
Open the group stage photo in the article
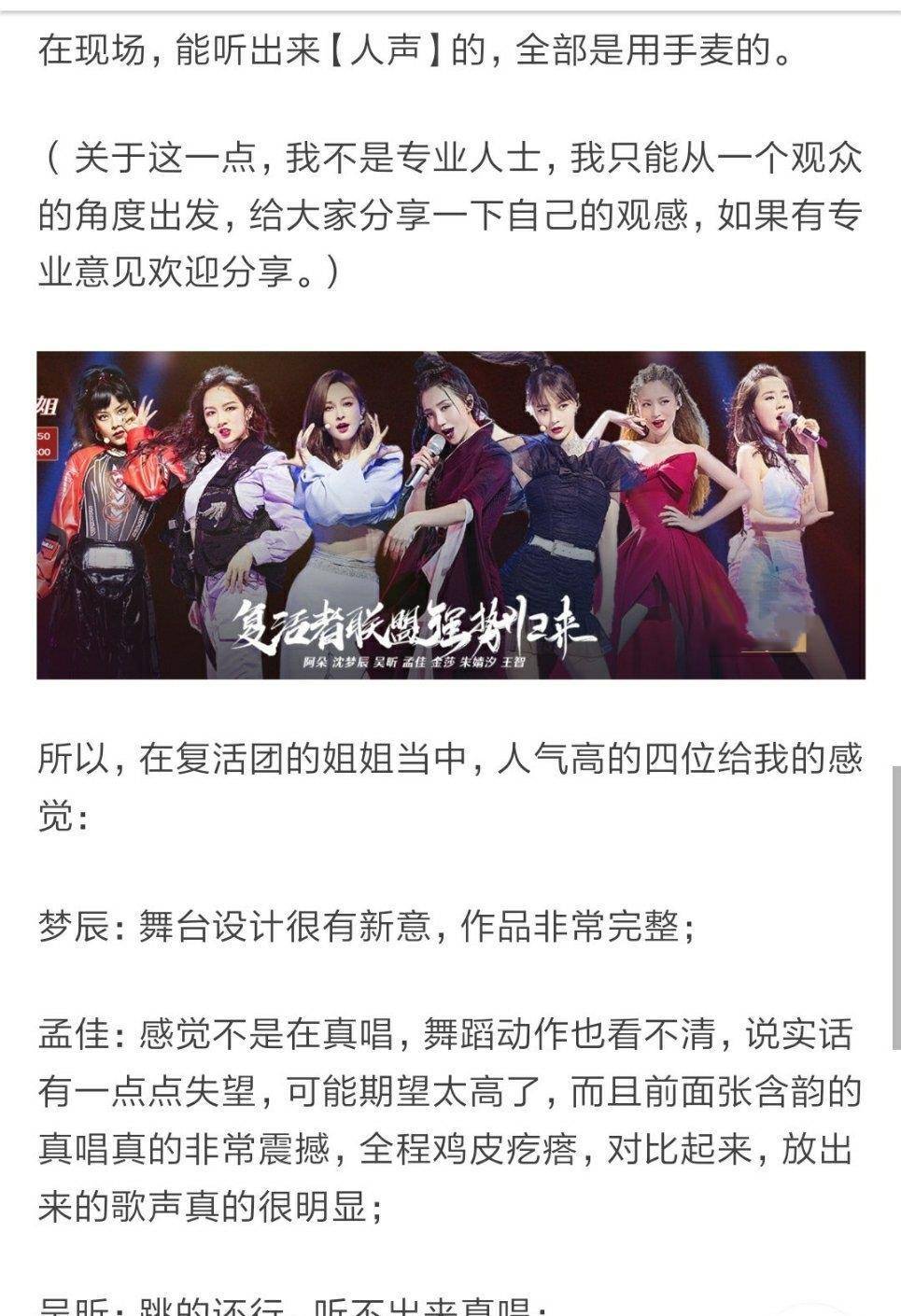click(x=451, y=514)
